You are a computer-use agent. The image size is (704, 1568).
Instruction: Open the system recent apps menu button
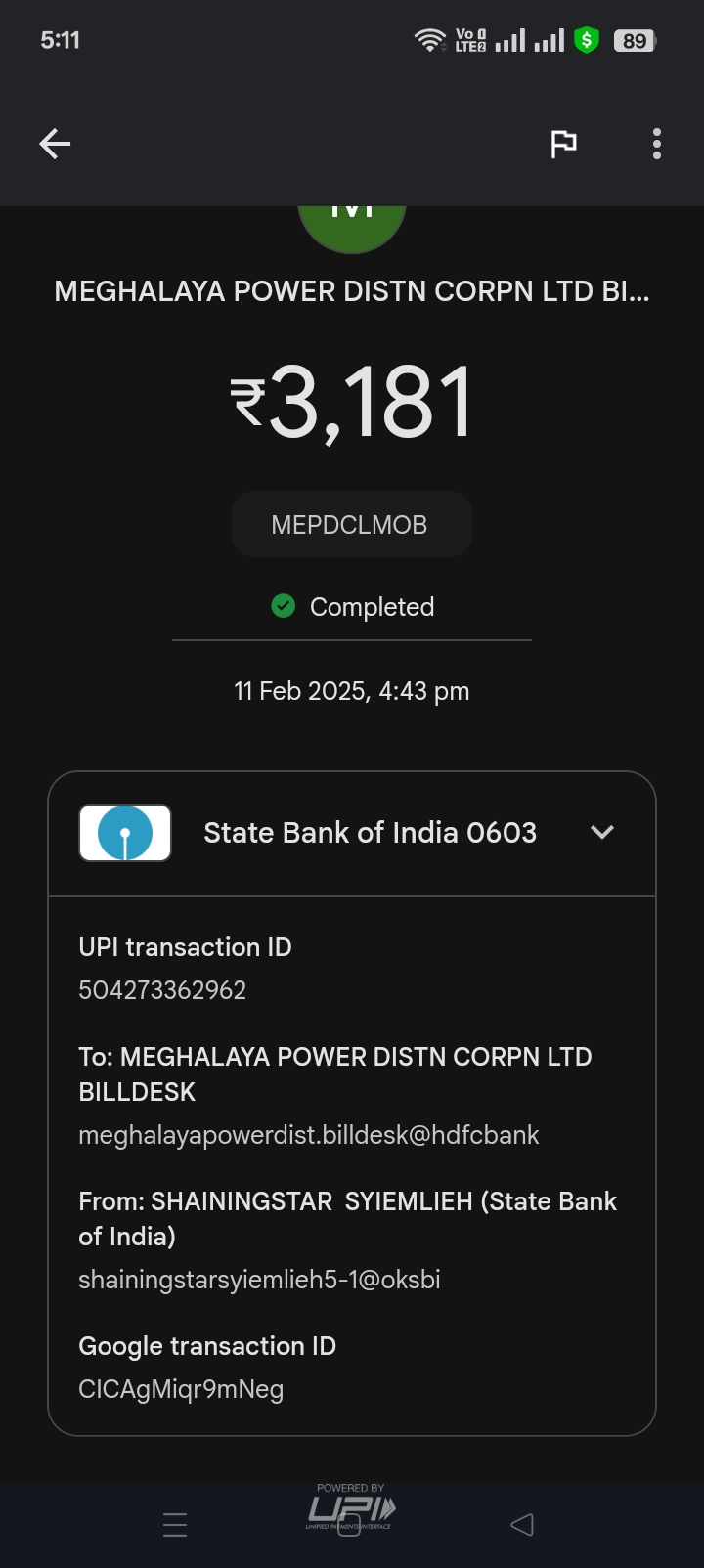click(175, 1524)
